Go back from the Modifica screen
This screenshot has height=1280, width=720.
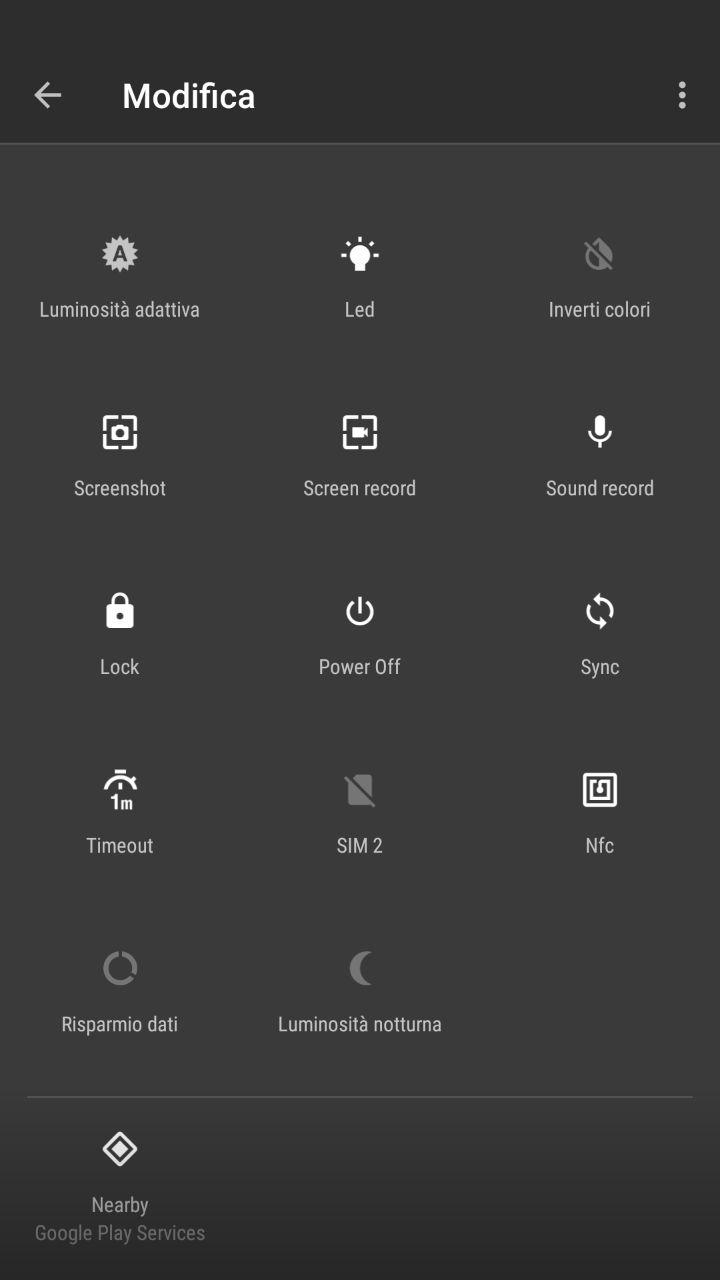47,96
